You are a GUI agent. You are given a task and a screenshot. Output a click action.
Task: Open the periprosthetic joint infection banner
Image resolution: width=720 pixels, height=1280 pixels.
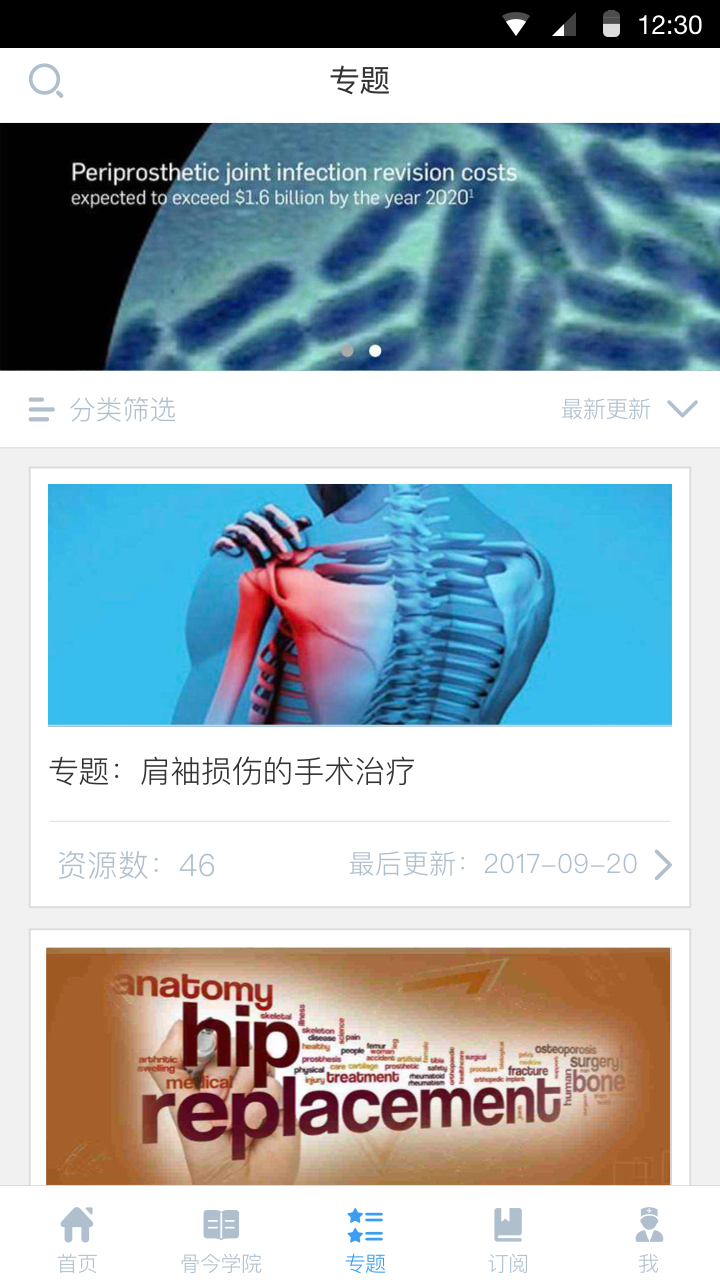360,246
